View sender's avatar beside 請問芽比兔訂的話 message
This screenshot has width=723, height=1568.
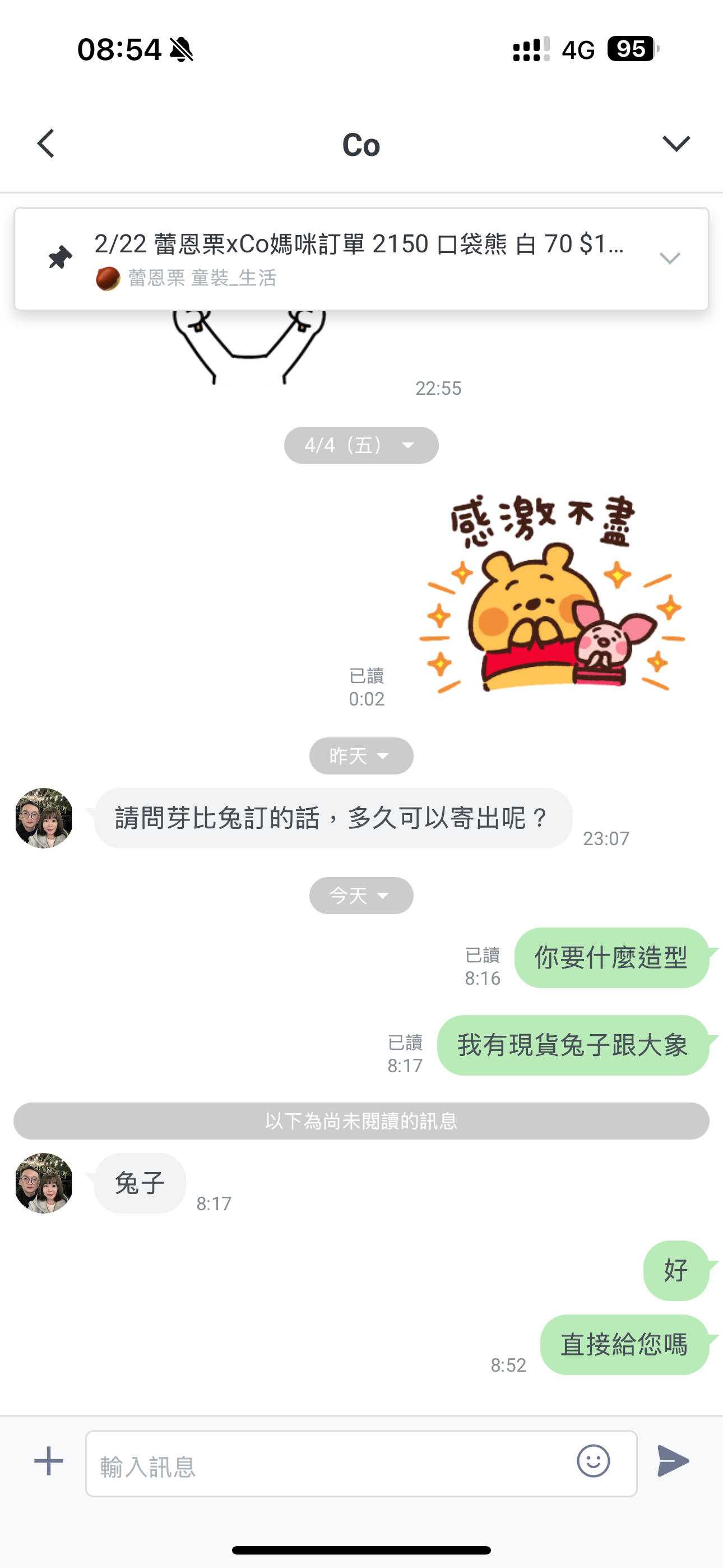click(x=44, y=818)
